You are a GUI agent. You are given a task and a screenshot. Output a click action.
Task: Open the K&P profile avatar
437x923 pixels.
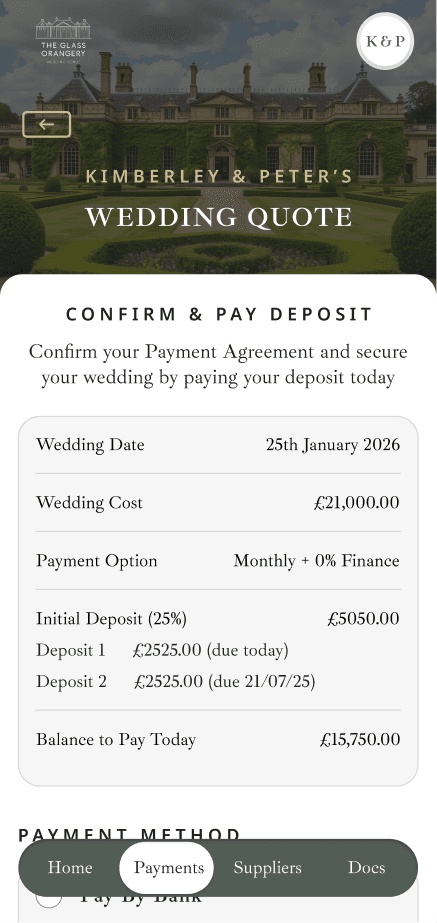(x=386, y=41)
